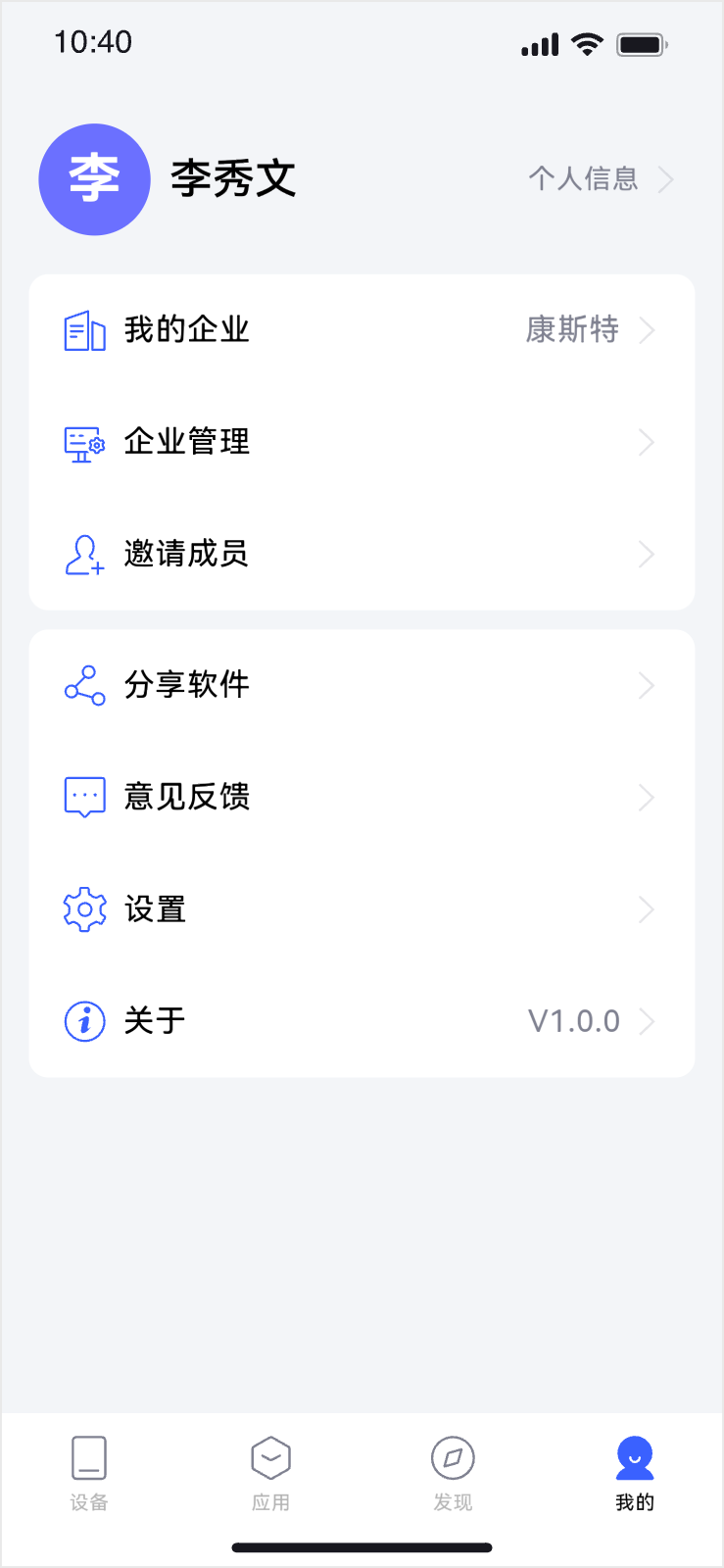Viewport: 724px width, 1568px height.
Task: Switch to the 发现 tab
Action: (x=453, y=1473)
